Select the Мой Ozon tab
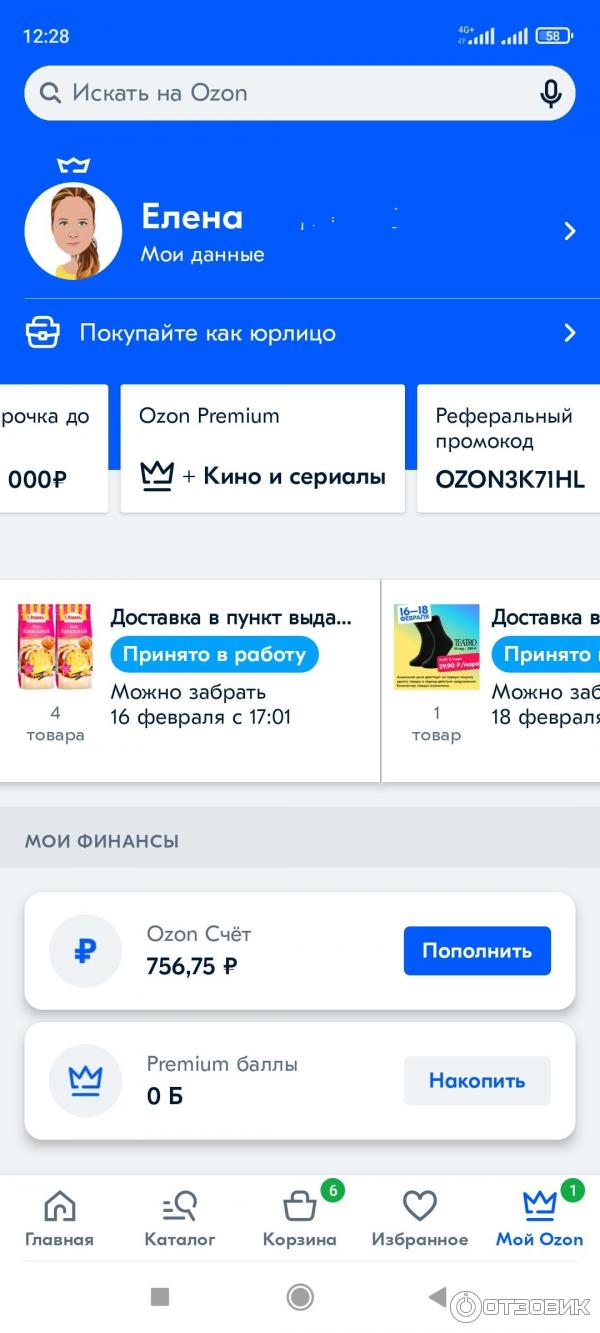600x1333 pixels. 540,1218
